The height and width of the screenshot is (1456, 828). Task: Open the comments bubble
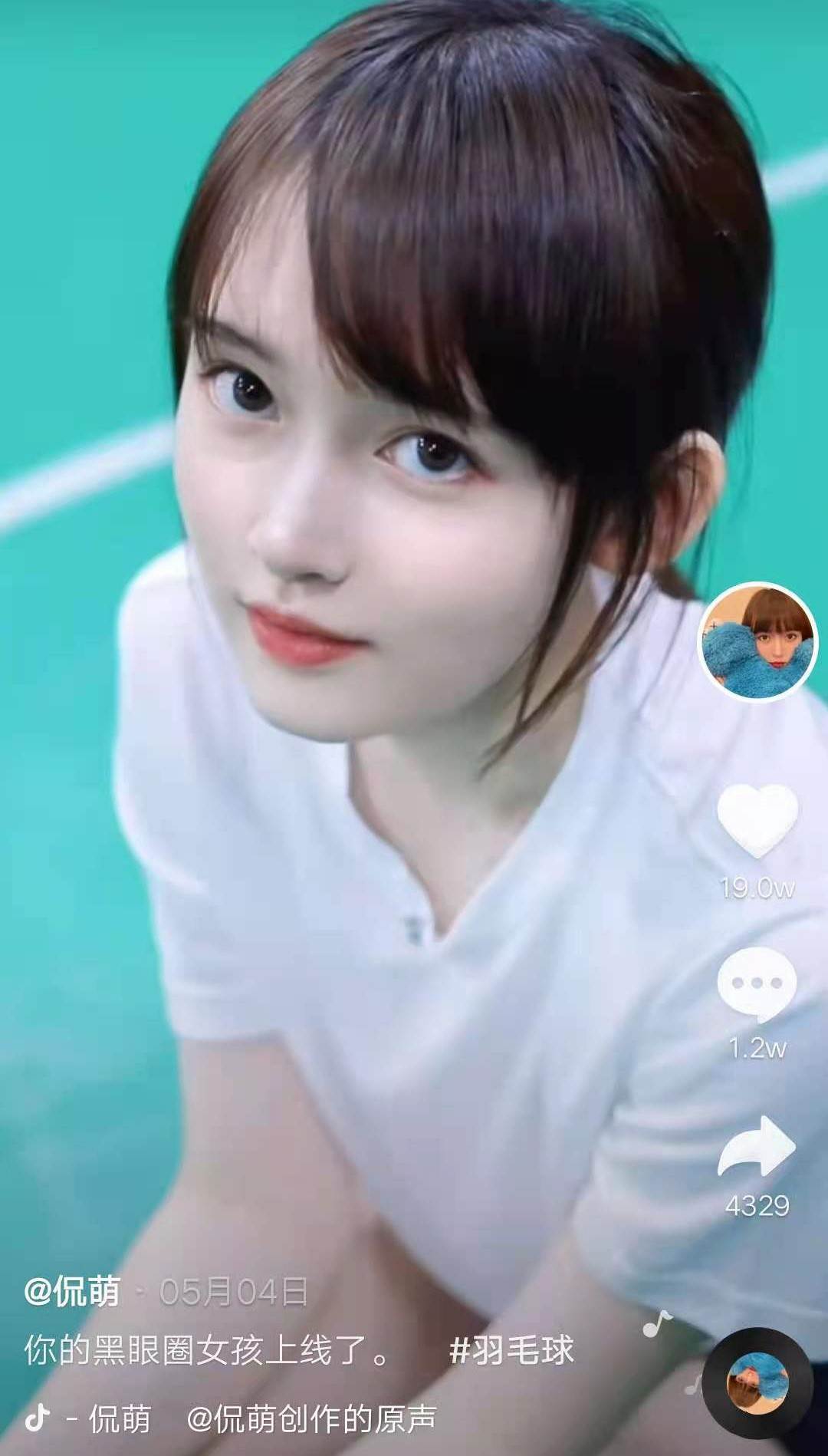pyautogui.click(x=757, y=984)
